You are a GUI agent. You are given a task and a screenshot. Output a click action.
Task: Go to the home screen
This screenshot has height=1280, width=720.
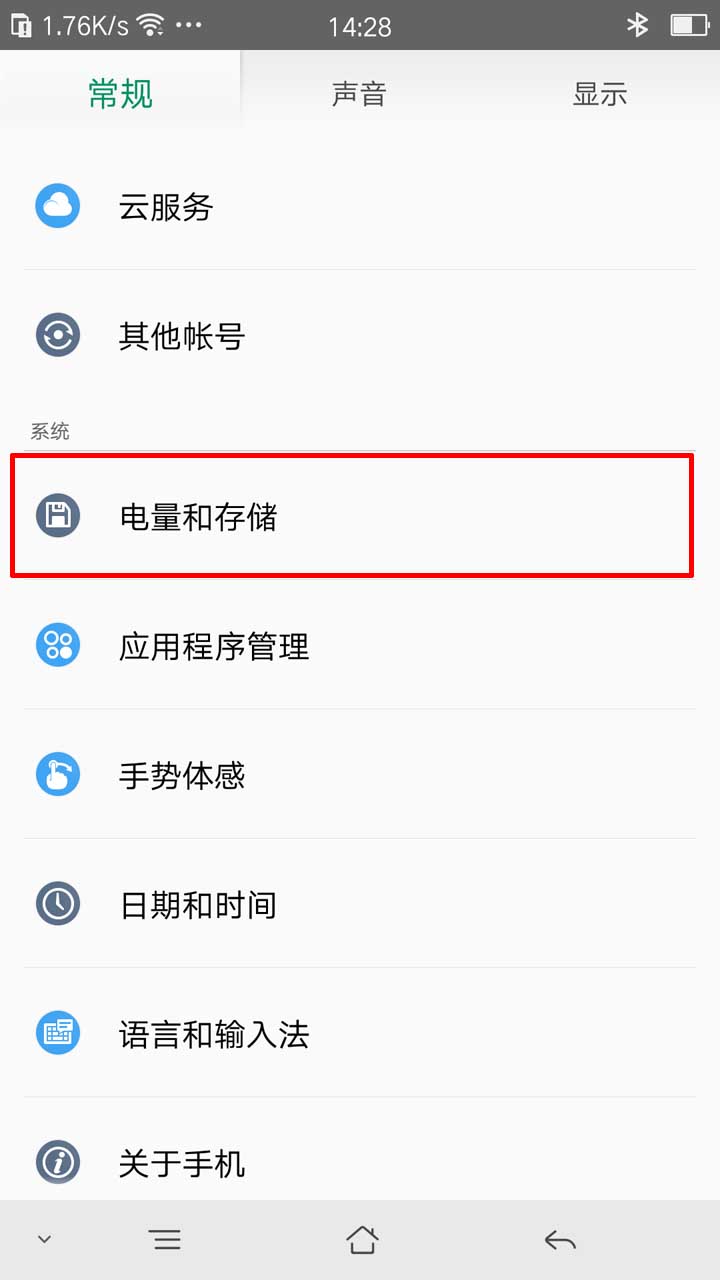tap(362, 1240)
